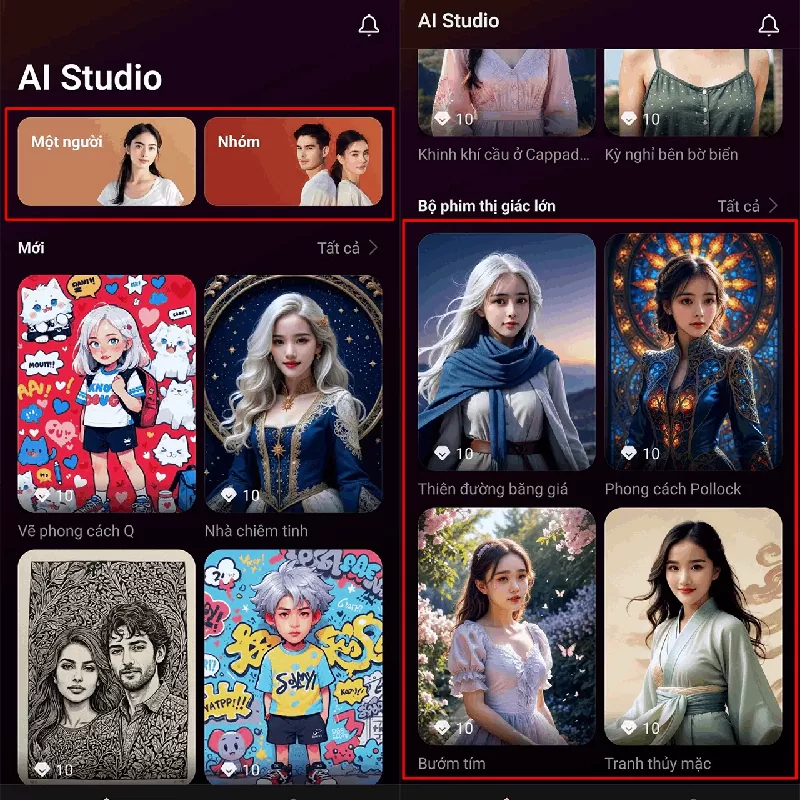Open the Vẽ phong cách Q style
Screen dimensions: 800x800
click(107, 393)
